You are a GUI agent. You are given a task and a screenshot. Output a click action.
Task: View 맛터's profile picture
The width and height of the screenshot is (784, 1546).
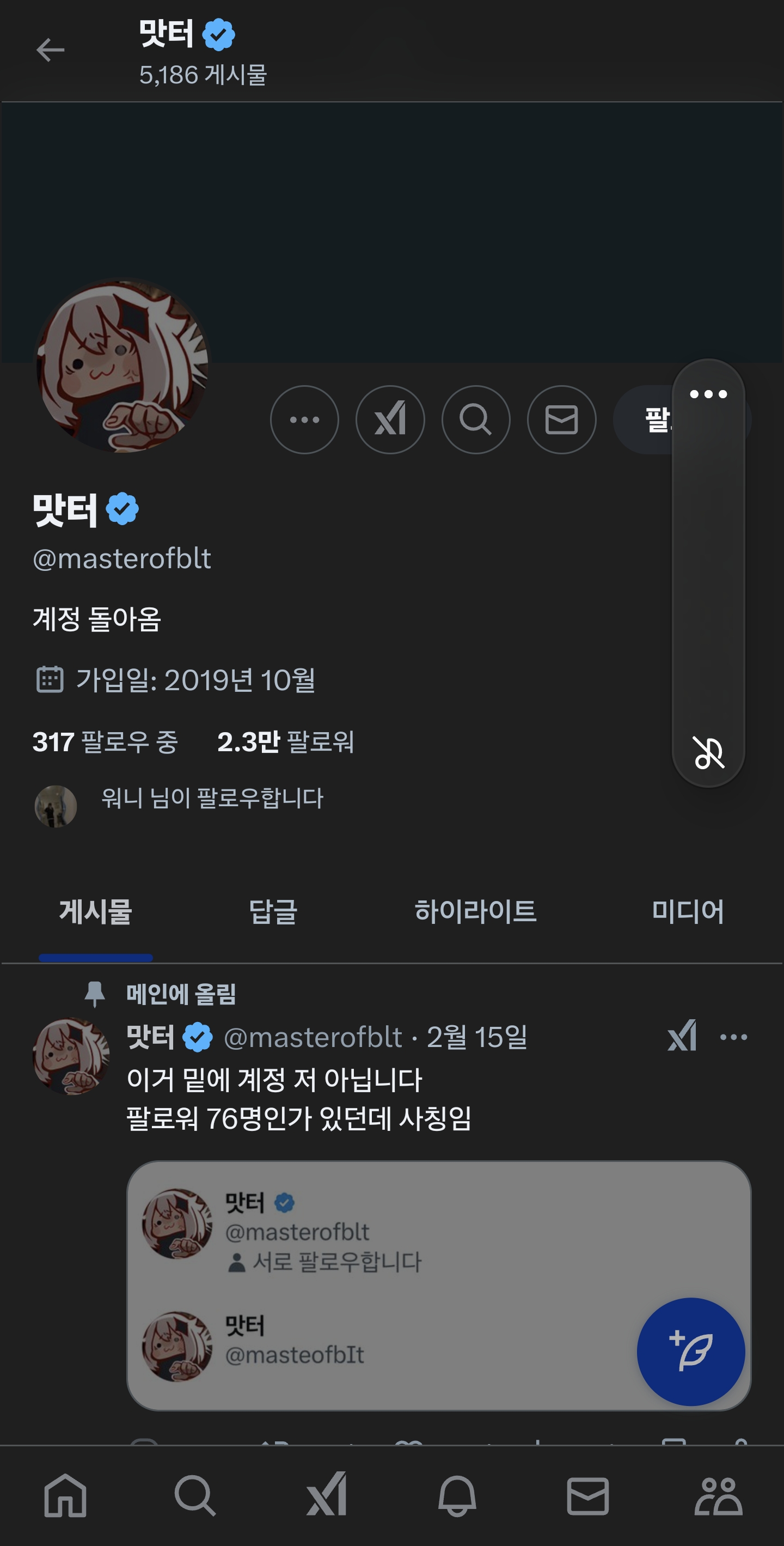tap(122, 366)
